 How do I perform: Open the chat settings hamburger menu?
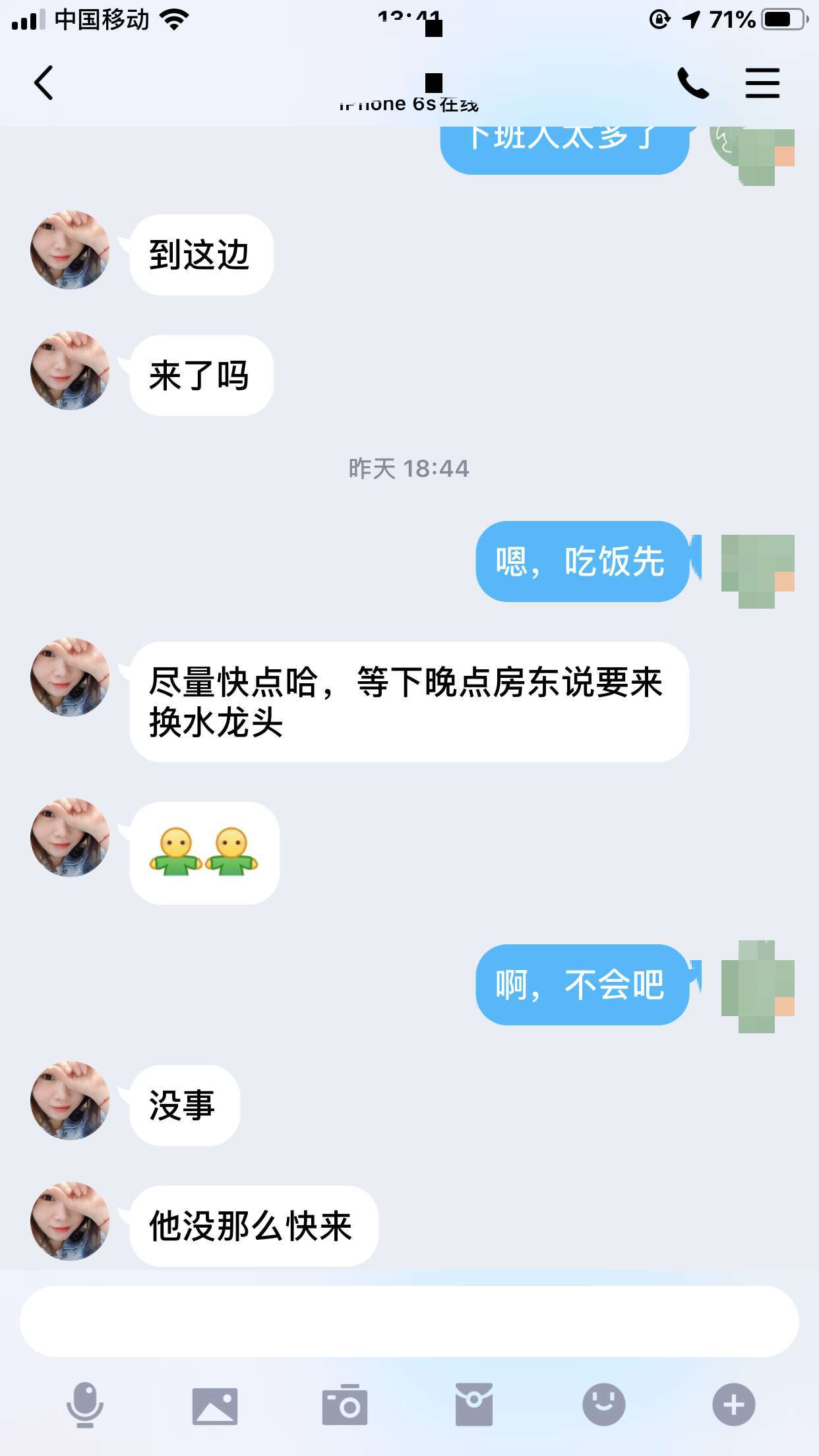762,83
